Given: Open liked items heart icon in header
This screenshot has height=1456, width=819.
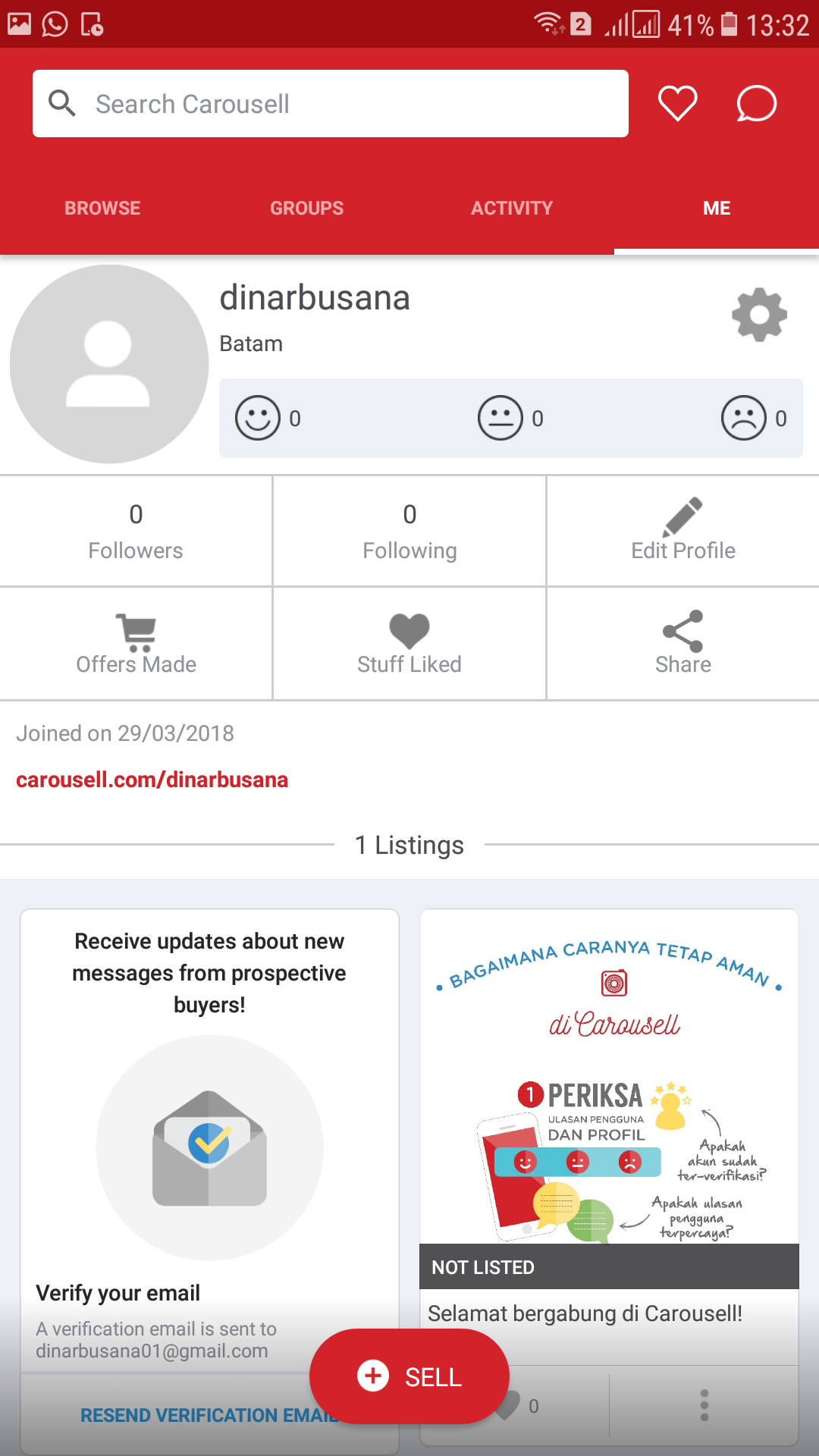Looking at the screenshot, I should [677, 104].
